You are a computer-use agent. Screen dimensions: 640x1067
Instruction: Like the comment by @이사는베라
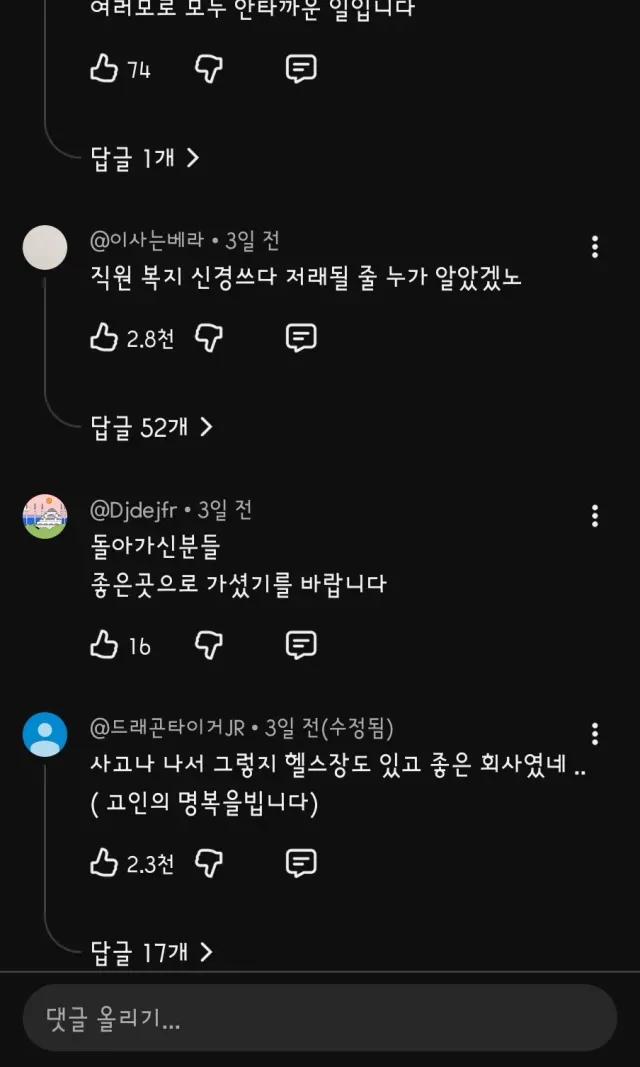click(104, 338)
